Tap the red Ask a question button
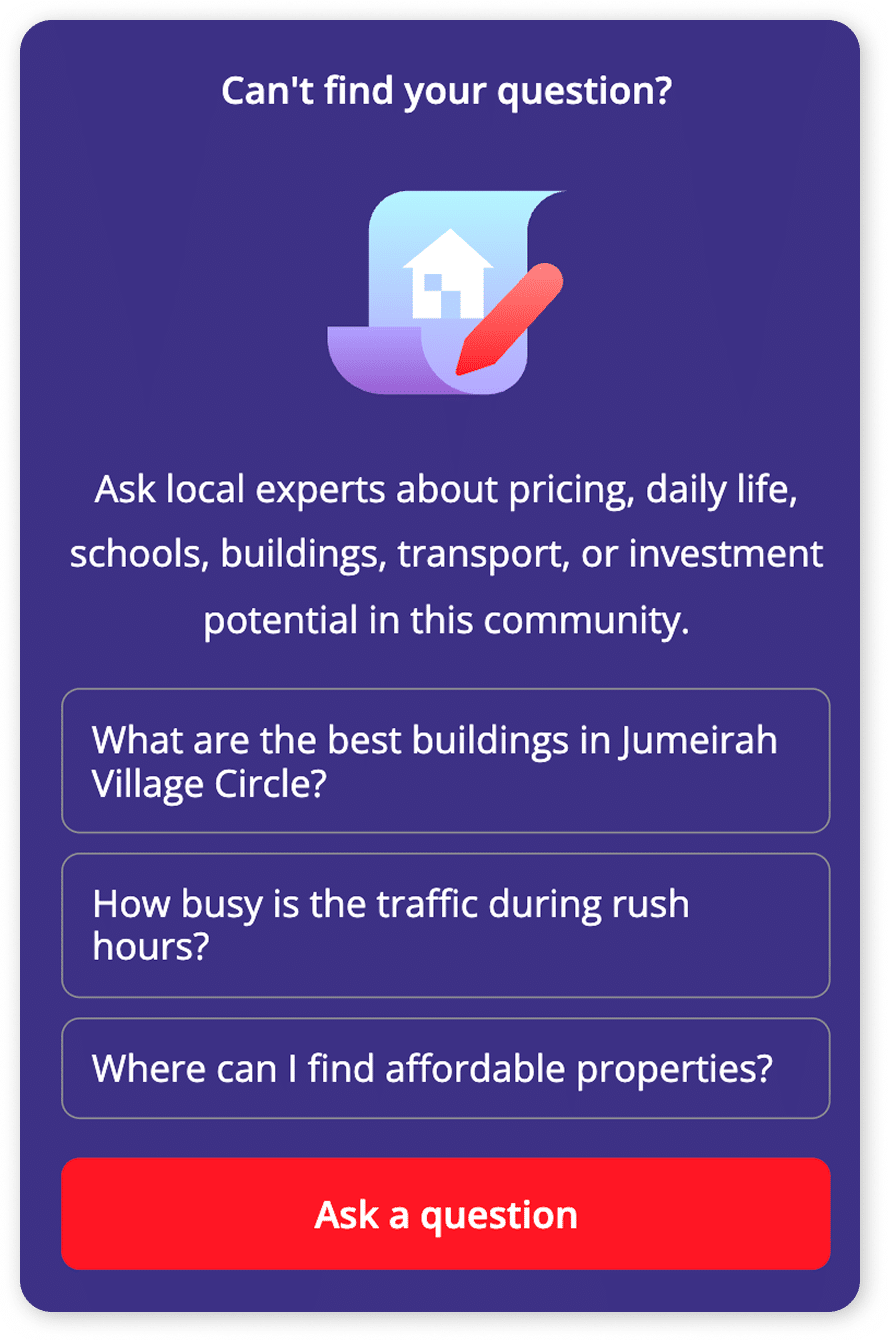 coord(445,1214)
